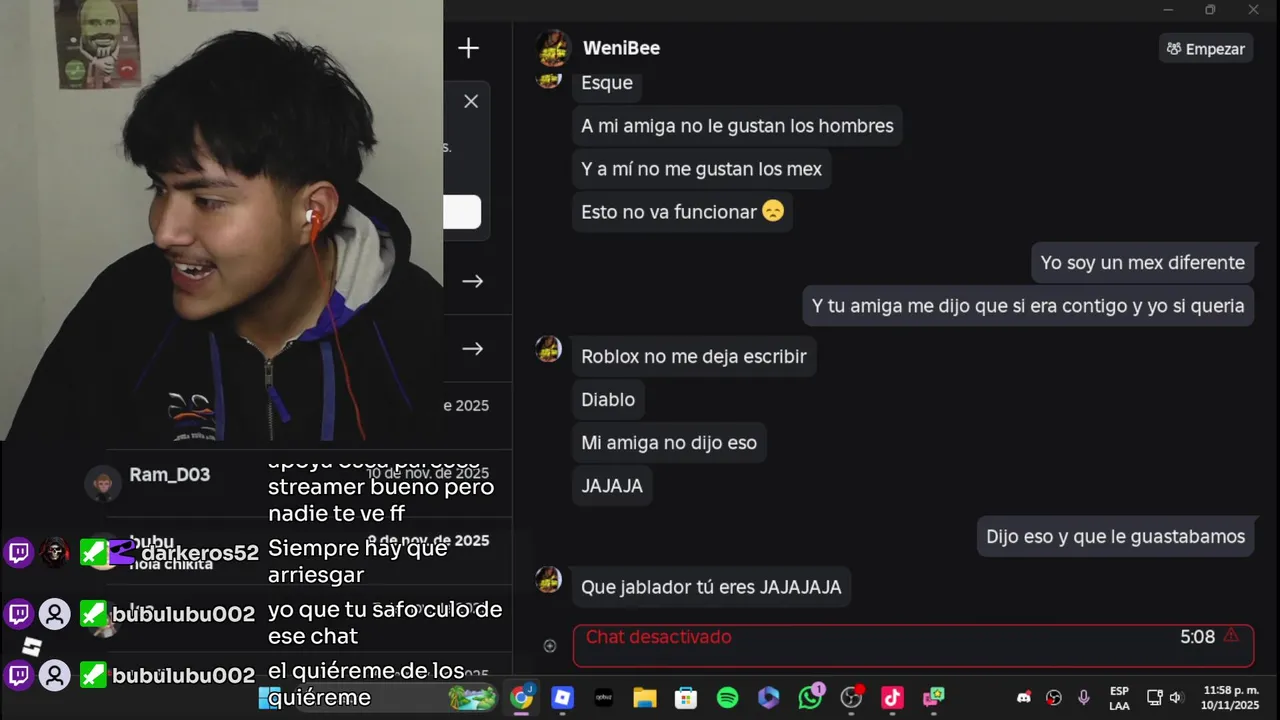
Task: Open WeniBee's profile from chat header
Action: point(621,48)
